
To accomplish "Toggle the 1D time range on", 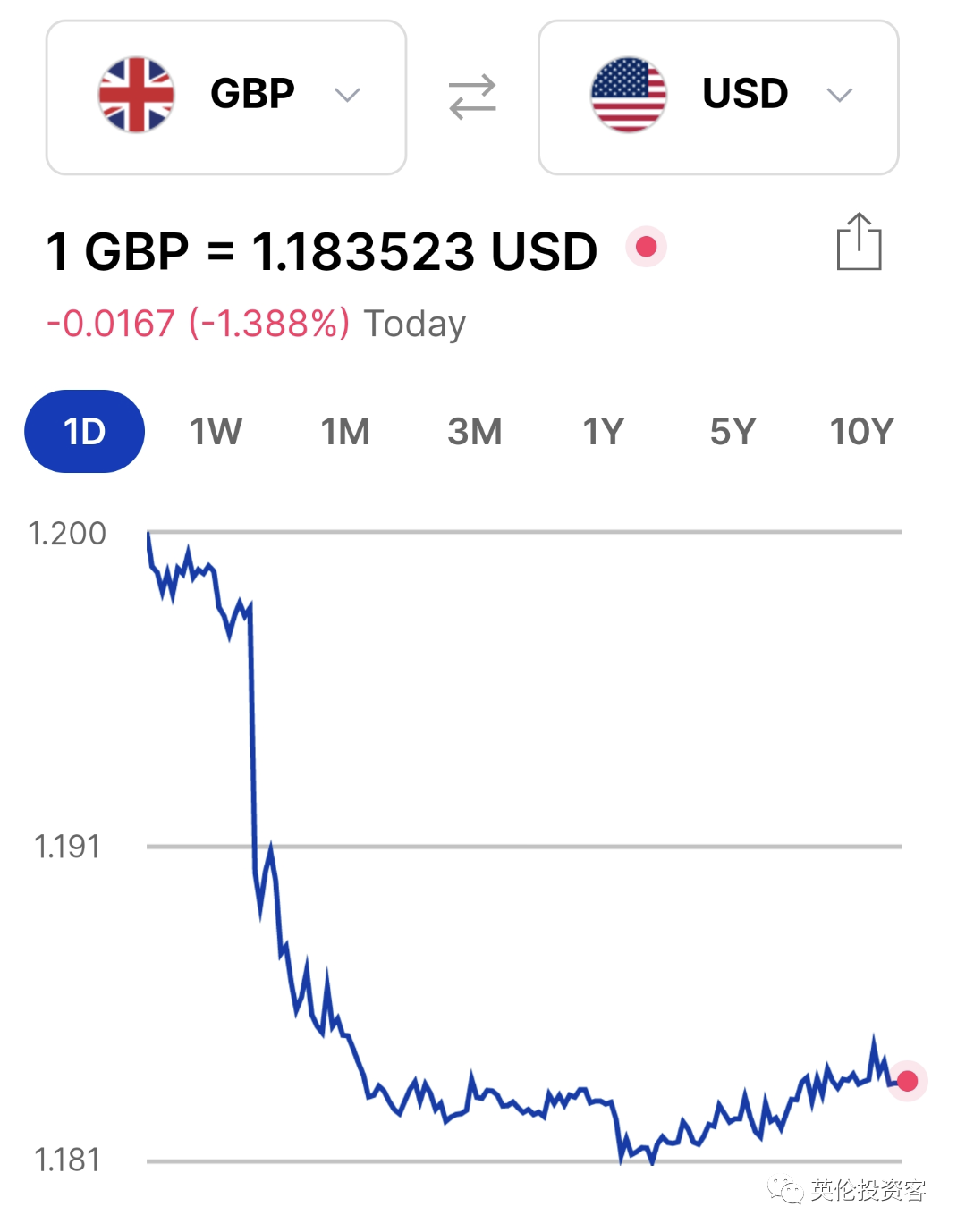I will (x=83, y=430).
